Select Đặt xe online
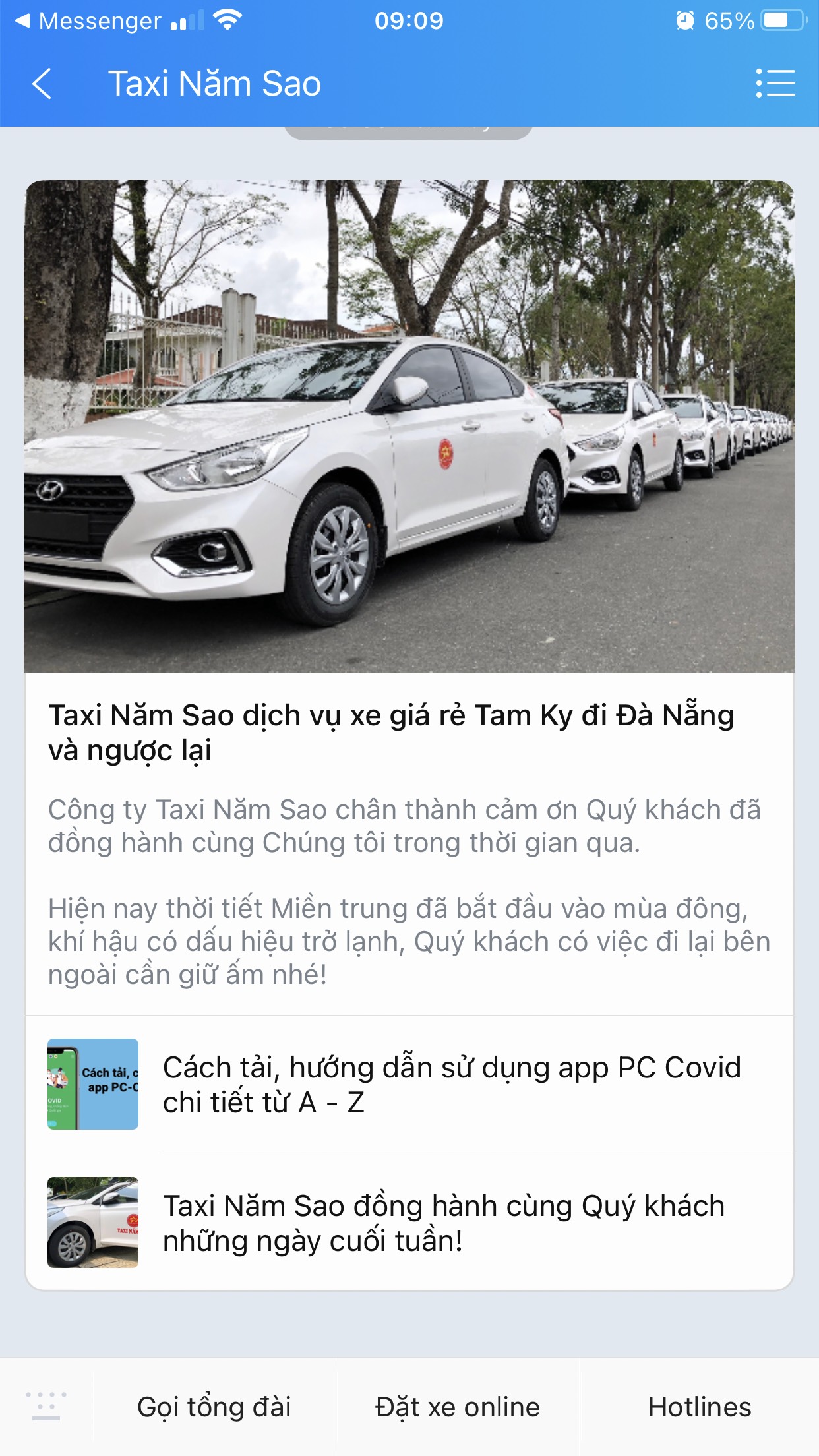Viewport: 819px width, 1456px height. [458, 1407]
